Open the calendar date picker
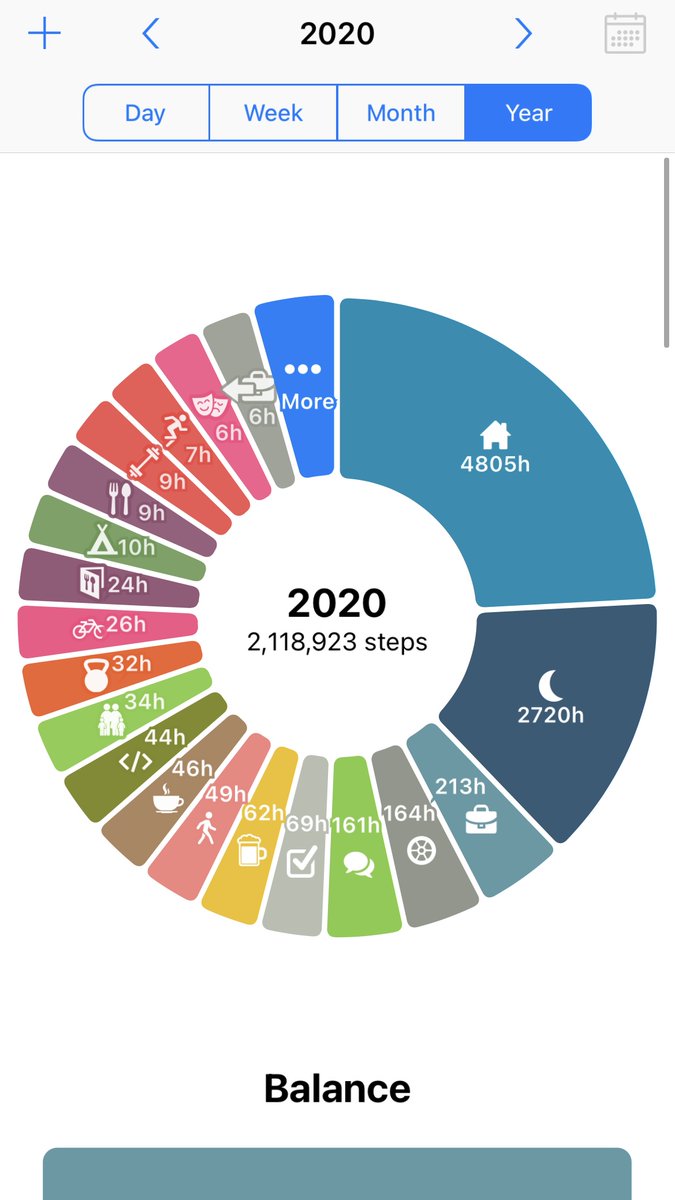Image resolution: width=675 pixels, height=1200 pixels. coord(625,34)
